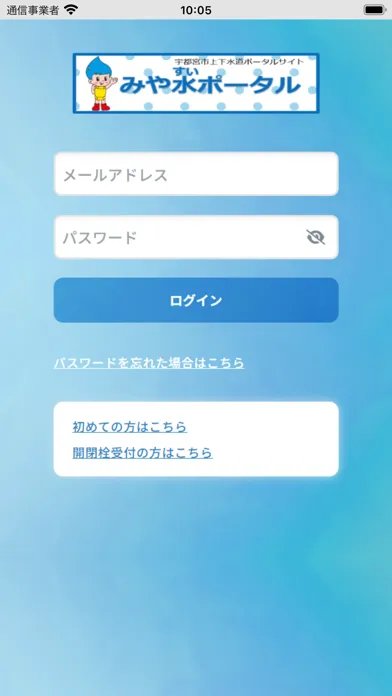The width and height of the screenshot is (392, 696).
Task: Open パスワードを忘れた場合はこちら link
Action: pyautogui.click(x=149, y=363)
